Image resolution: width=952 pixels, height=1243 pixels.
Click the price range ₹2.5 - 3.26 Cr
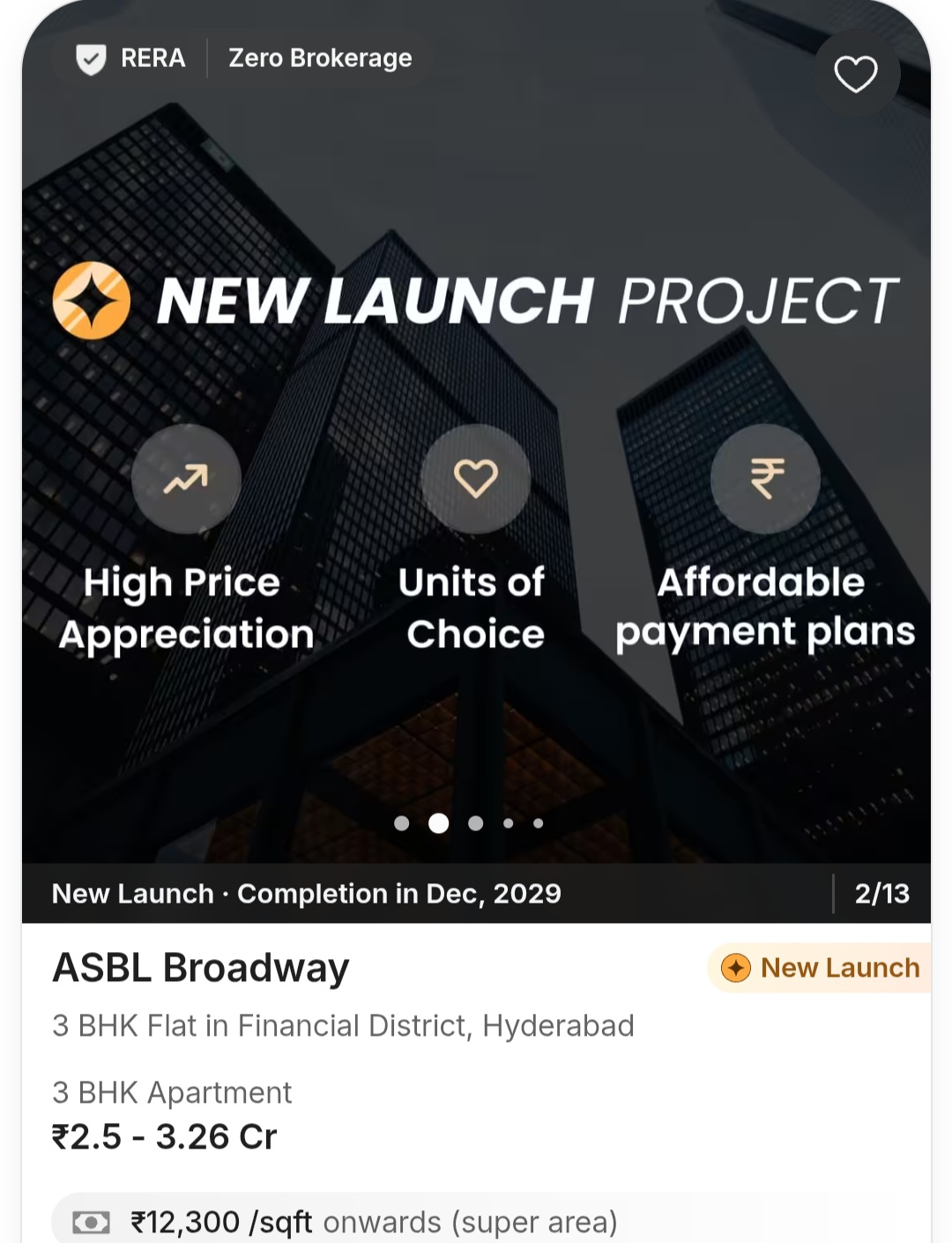click(x=164, y=1135)
